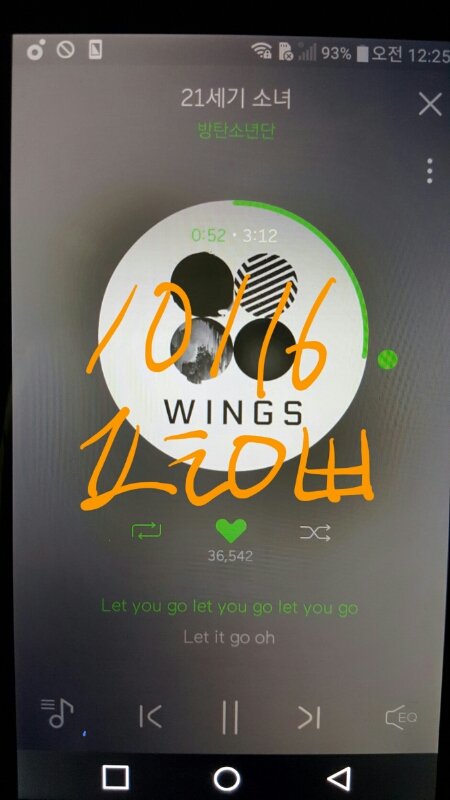
Task: Unlike the song with the green heart
Action: pyautogui.click(x=231, y=531)
